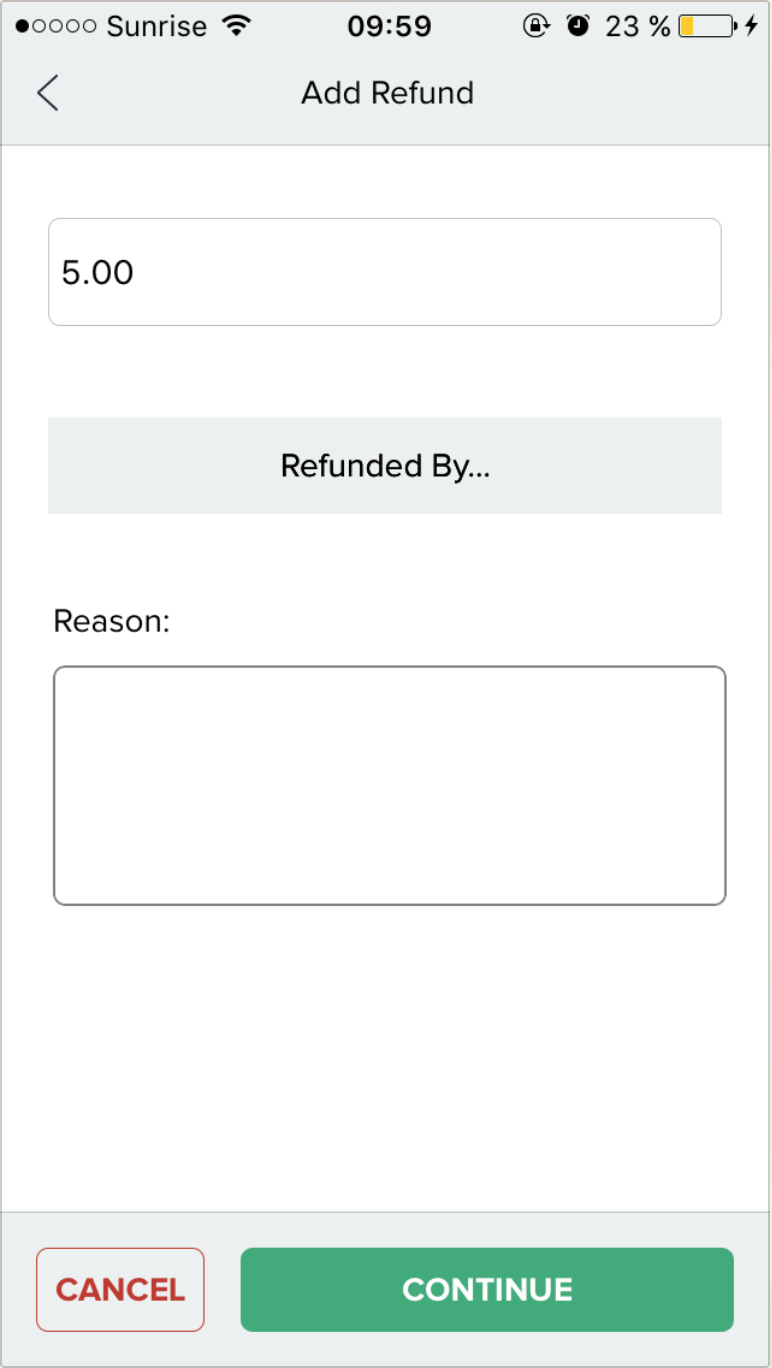Image resolution: width=772 pixels, height=1368 pixels.
Task: Focus the Reason text box
Action: coord(389,786)
